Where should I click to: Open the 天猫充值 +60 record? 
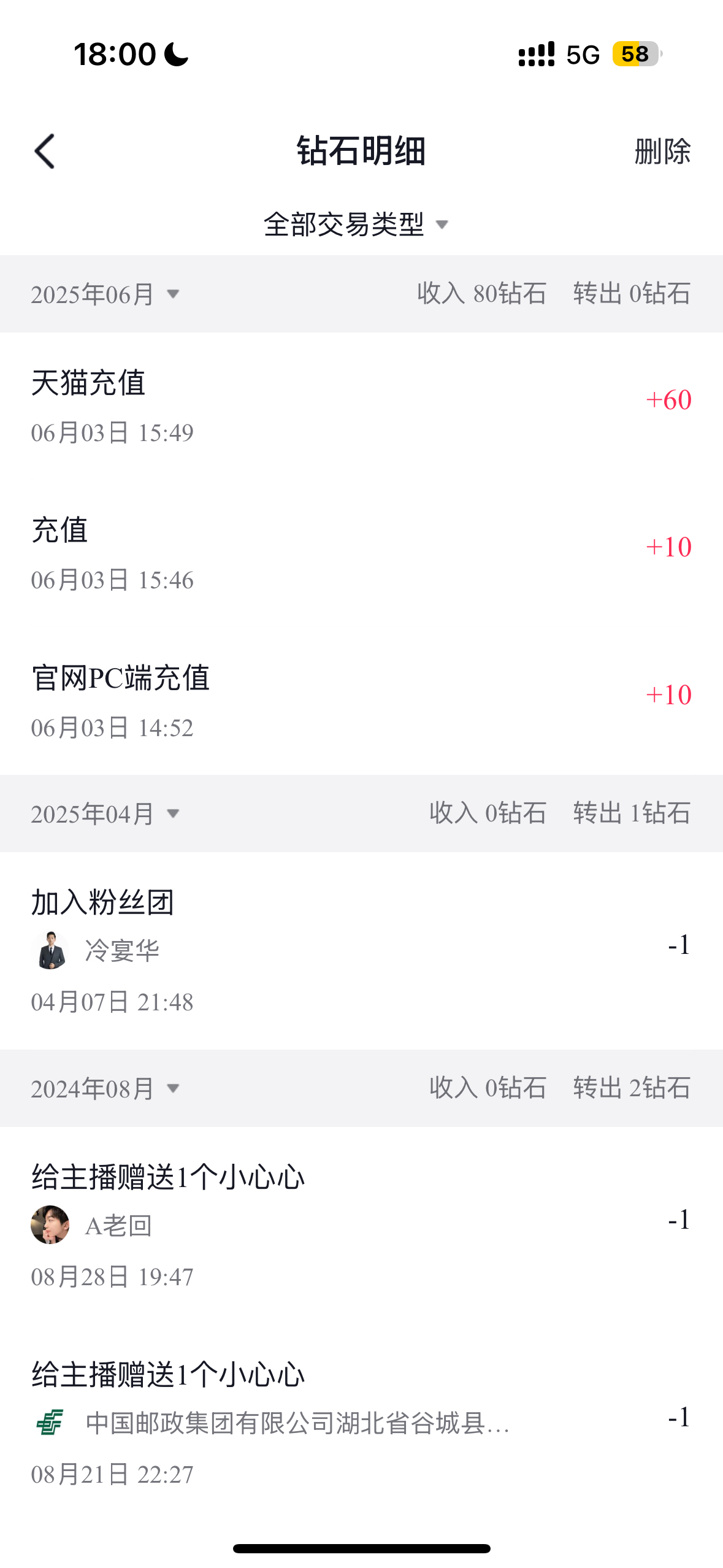click(361, 406)
